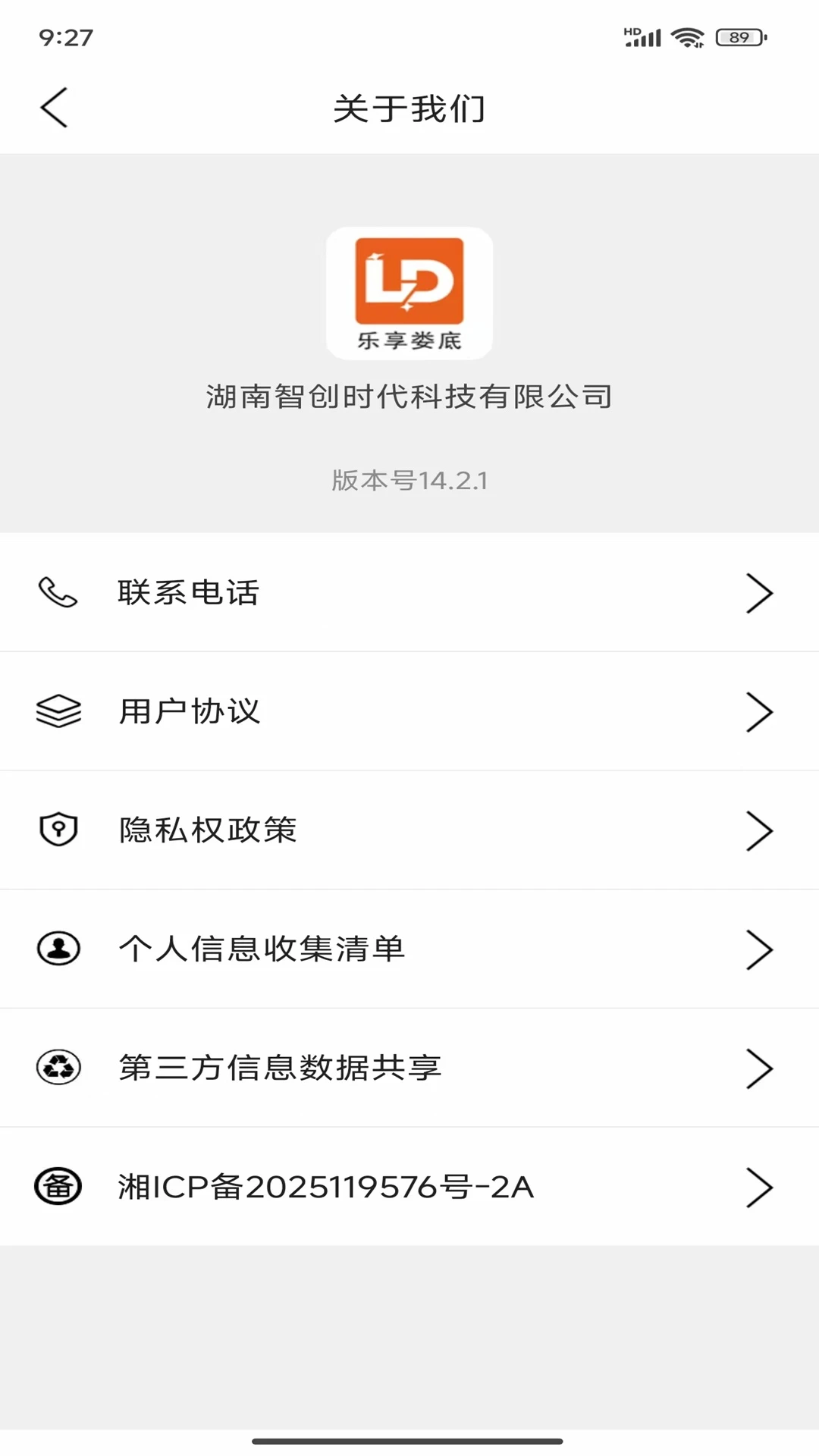This screenshot has height=1456, width=819.
Task: Expand the 联系电话 row via its chevron
Action: (x=760, y=593)
